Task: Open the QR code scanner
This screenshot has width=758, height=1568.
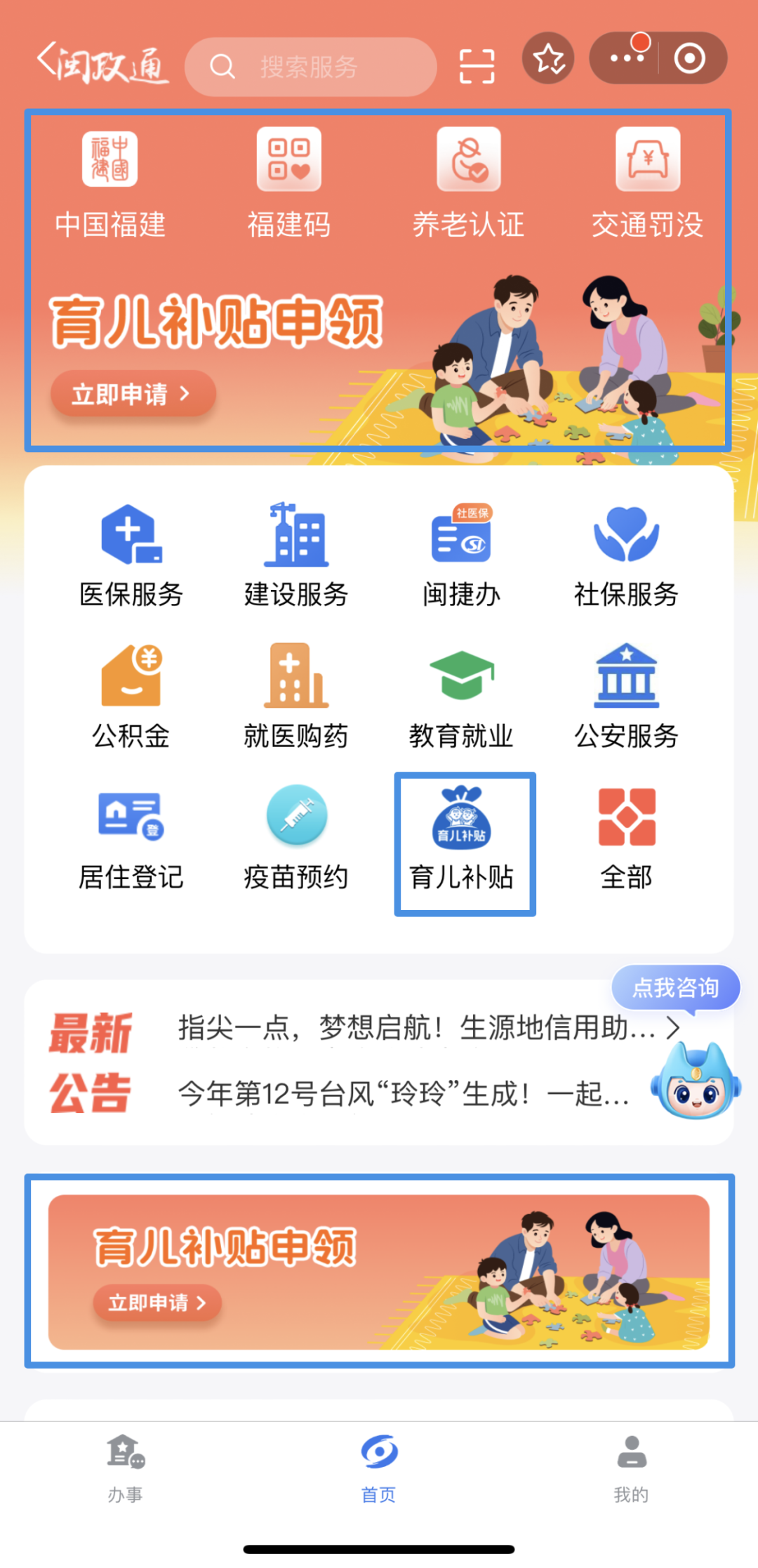Action: [477, 67]
